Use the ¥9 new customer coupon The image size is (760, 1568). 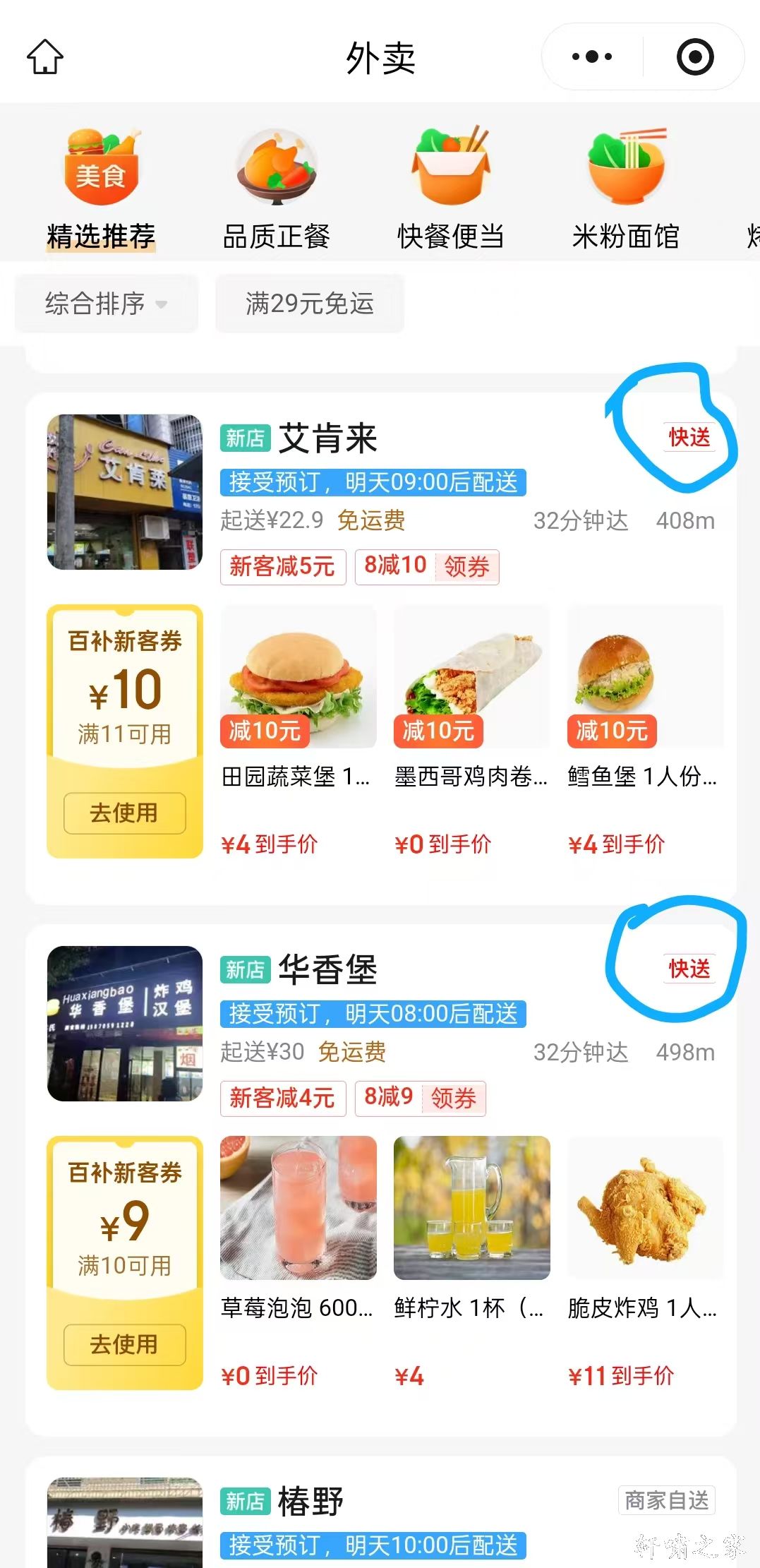coord(124,1344)
